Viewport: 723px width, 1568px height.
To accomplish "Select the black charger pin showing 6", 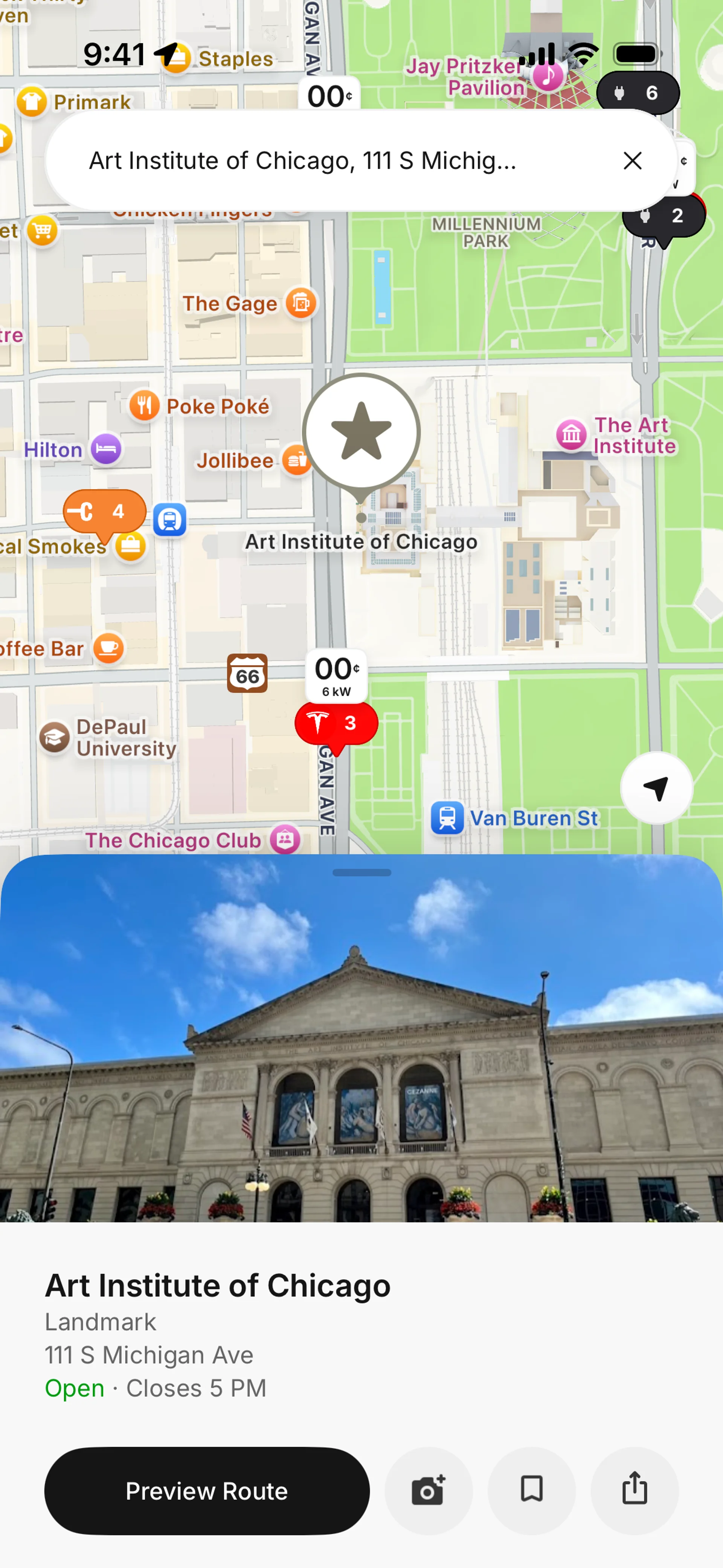I will click(x=637, y=93).
